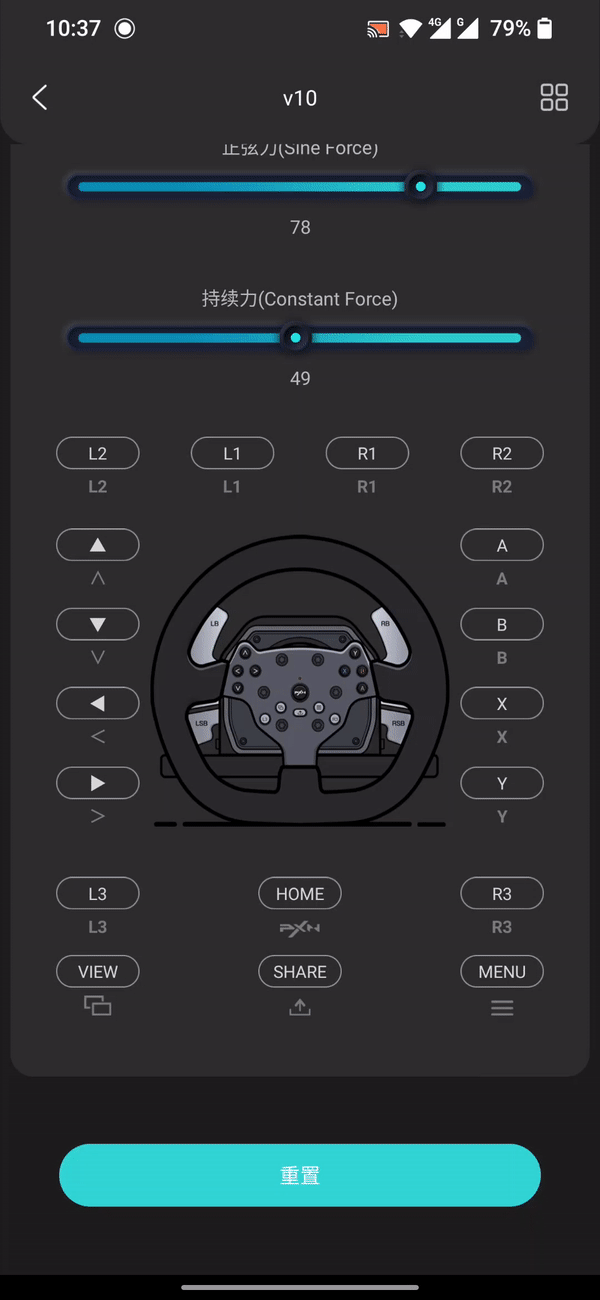
Task: Tap the MENU mapping button
Action: pos(502,971)
